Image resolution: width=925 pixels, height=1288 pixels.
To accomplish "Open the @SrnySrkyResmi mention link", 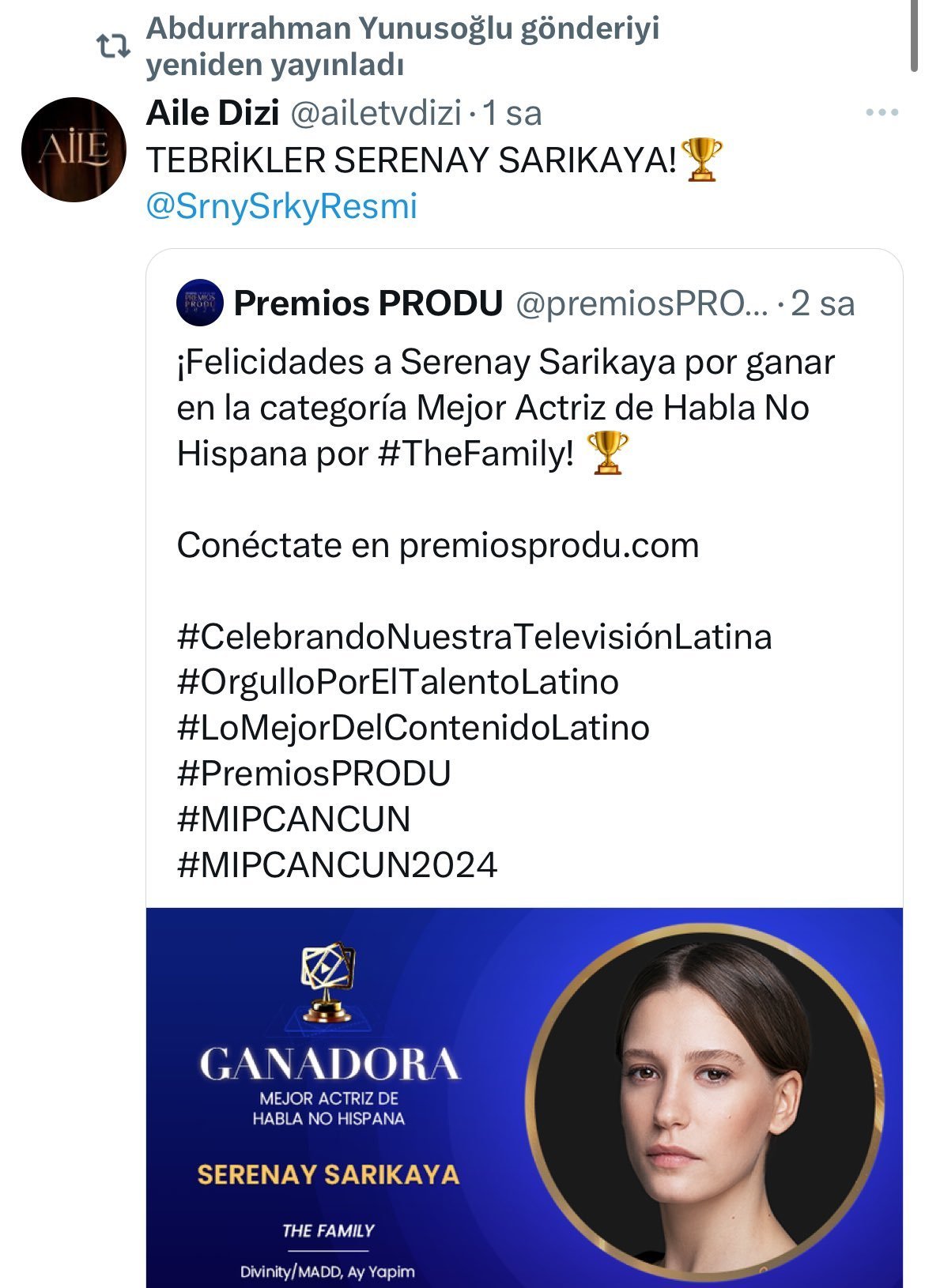I will [281, 206].
